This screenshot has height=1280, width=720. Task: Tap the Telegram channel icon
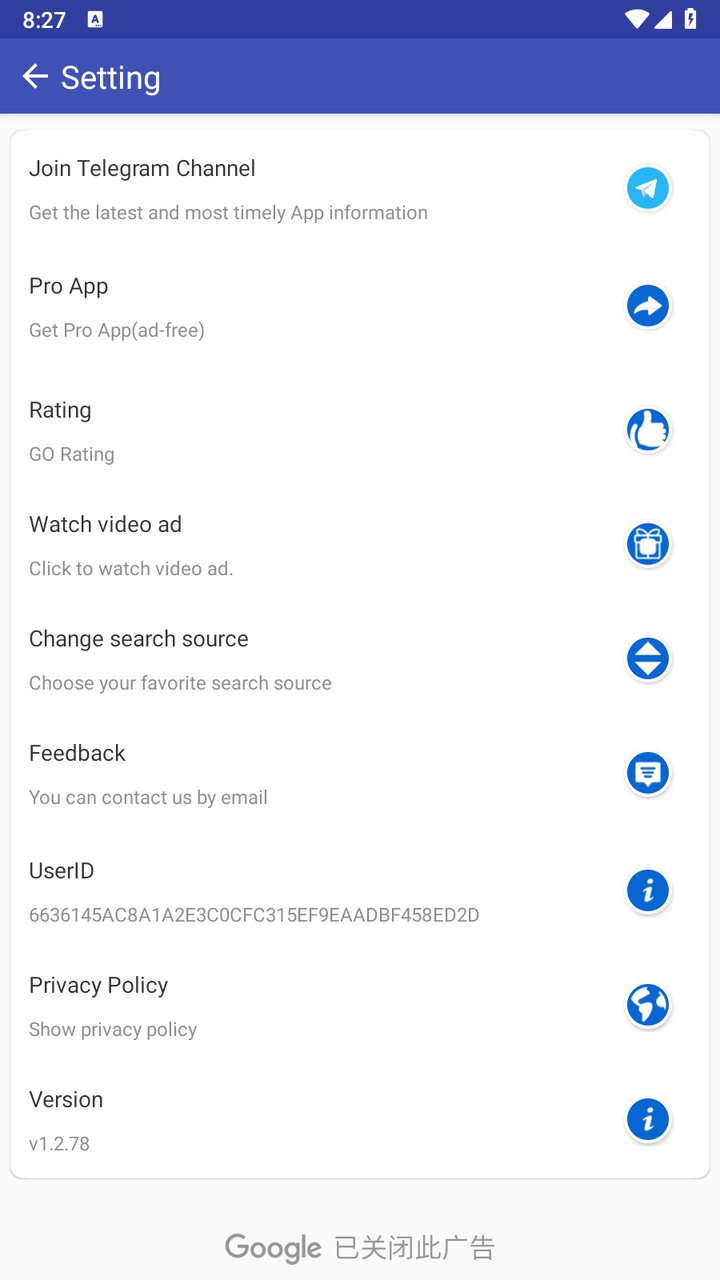[648, 188]
